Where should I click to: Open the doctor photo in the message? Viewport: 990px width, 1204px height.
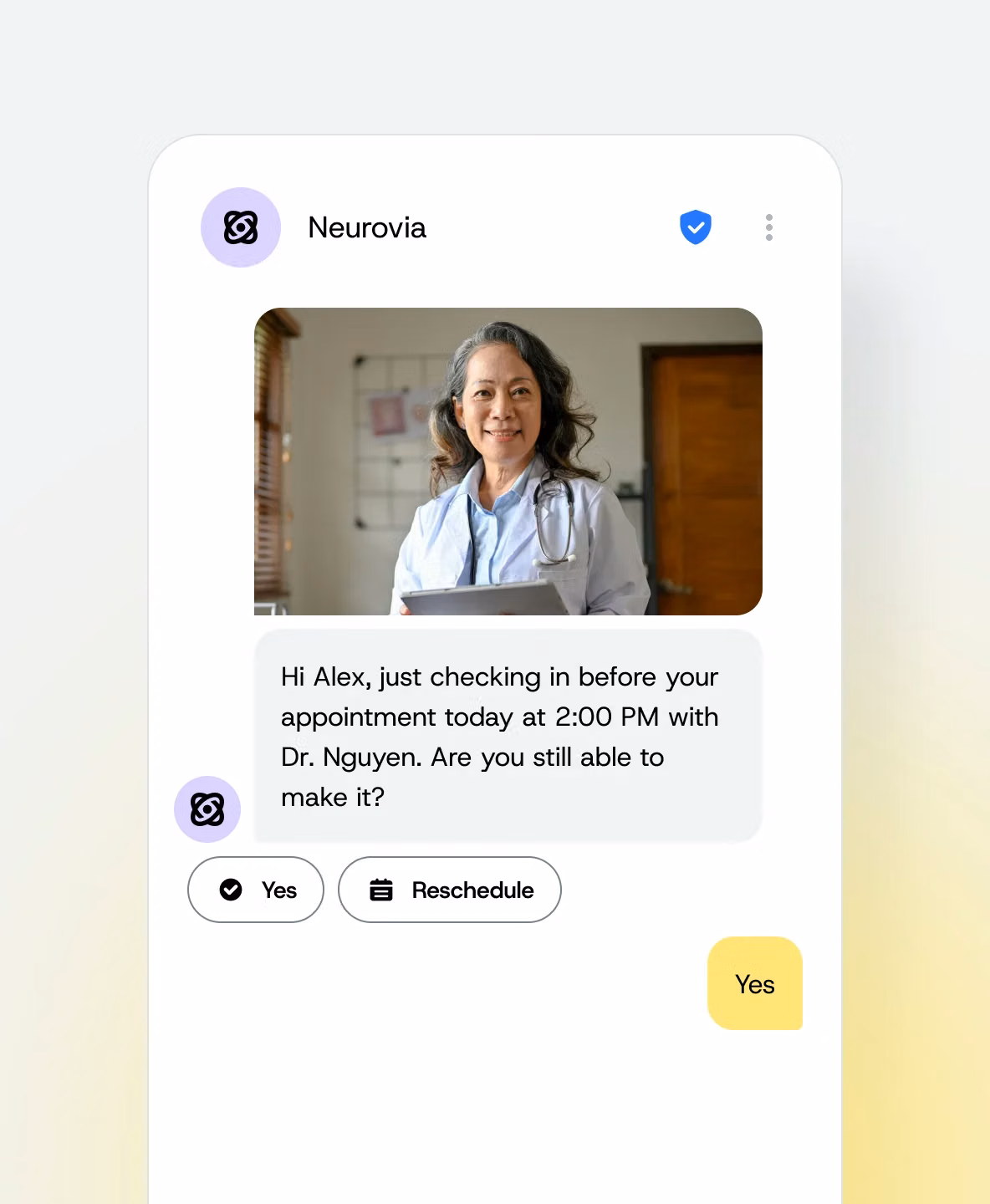coord(508,462)
